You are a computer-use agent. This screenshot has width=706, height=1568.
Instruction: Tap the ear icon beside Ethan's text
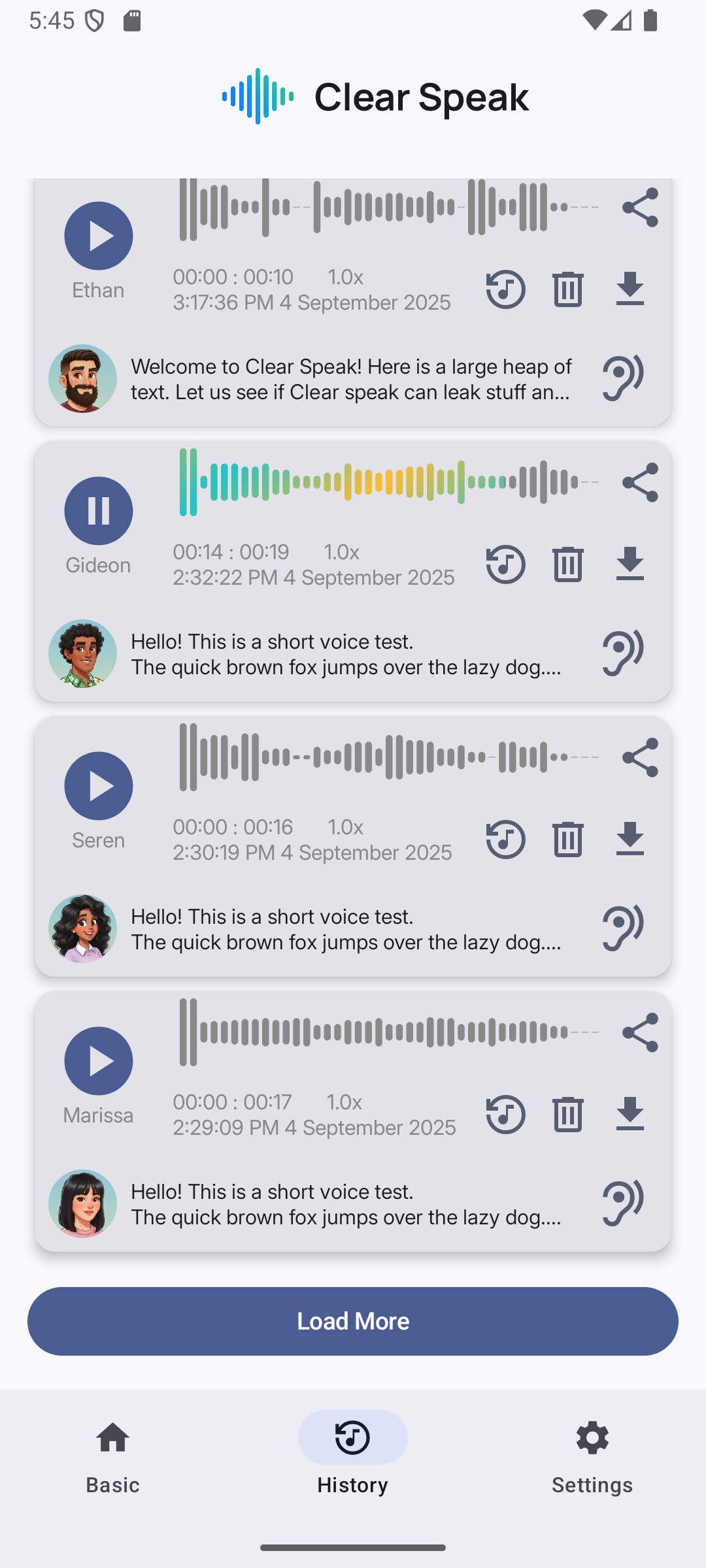tap(622, 378)
